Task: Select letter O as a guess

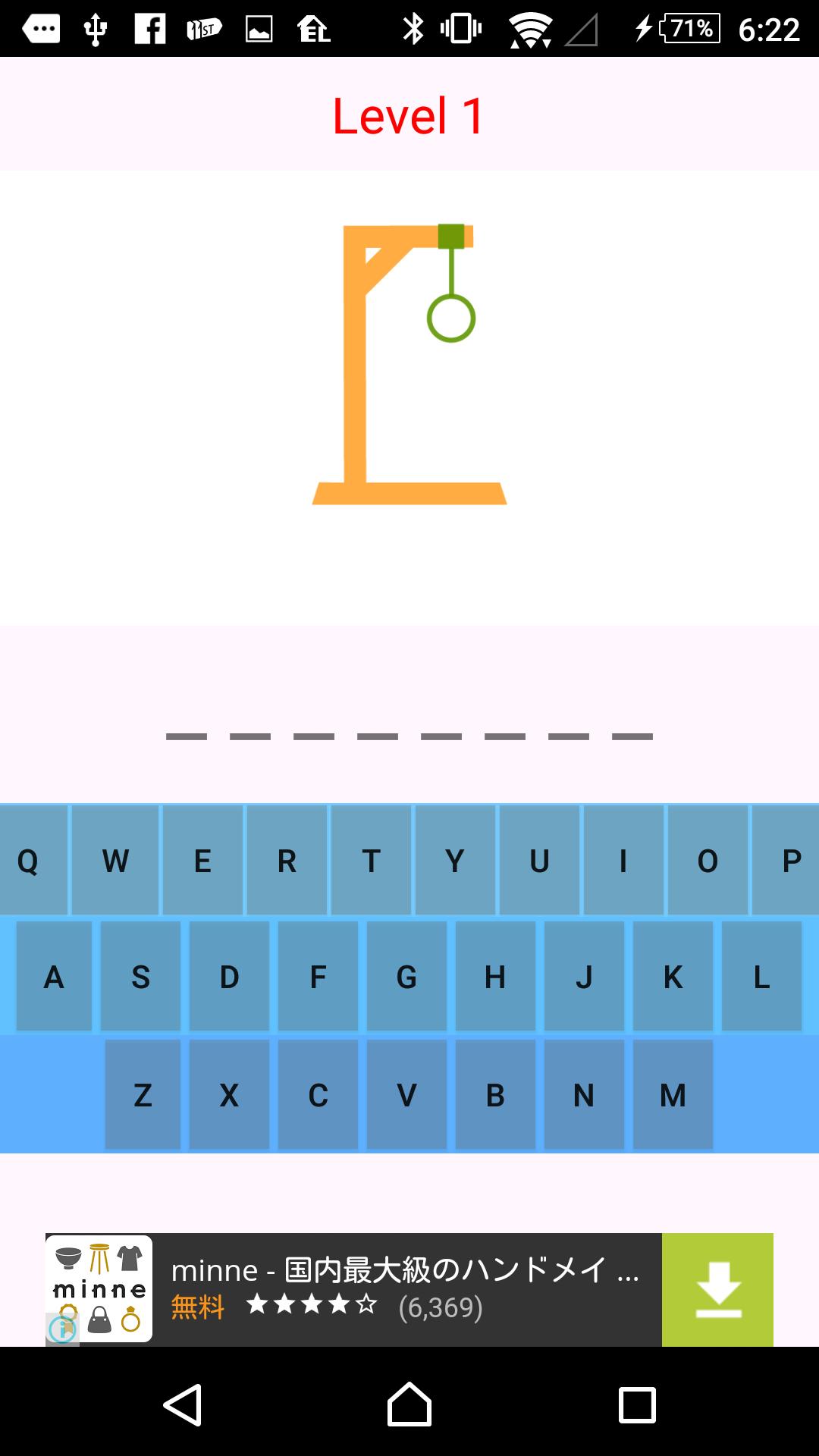Action: coord(707,861)
